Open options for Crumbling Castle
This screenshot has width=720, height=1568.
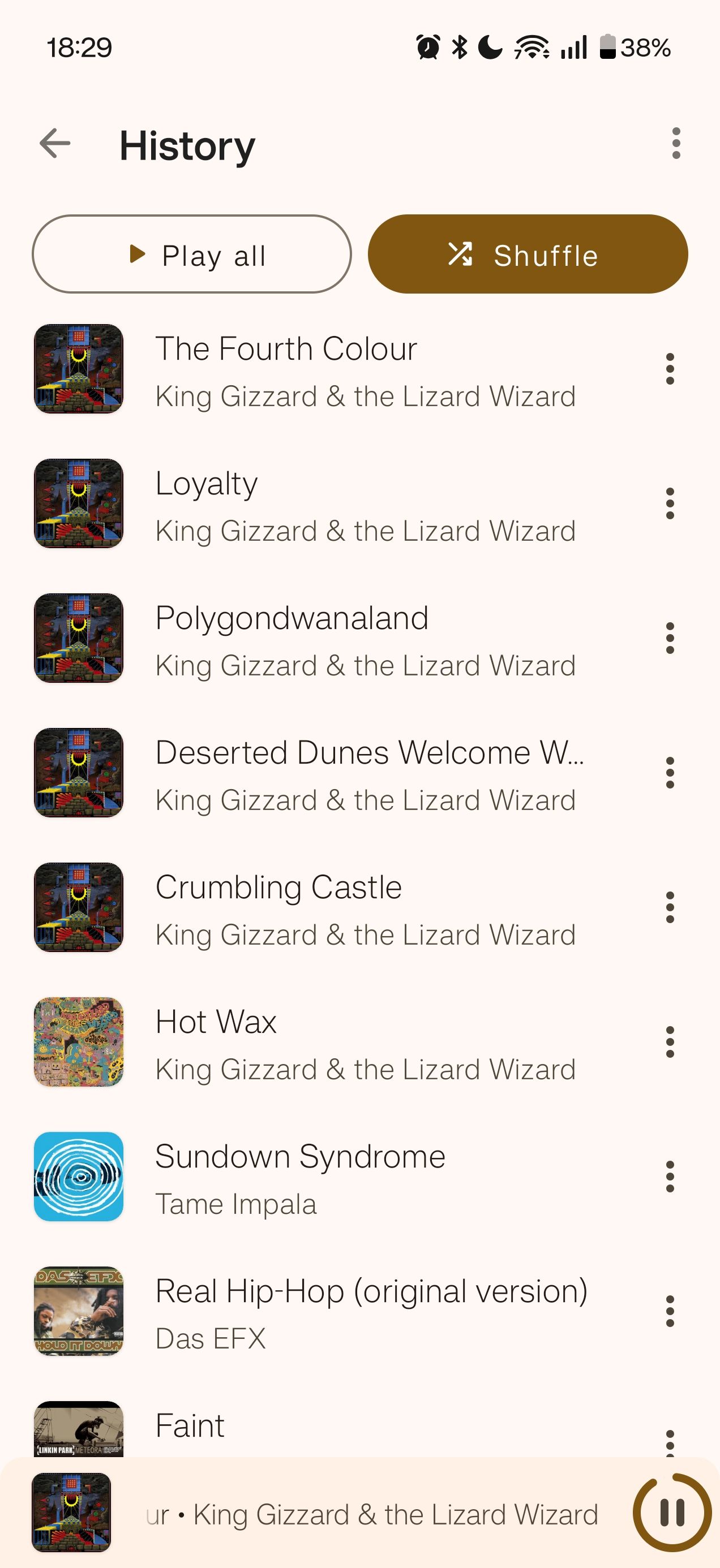(x=670, y=907)
